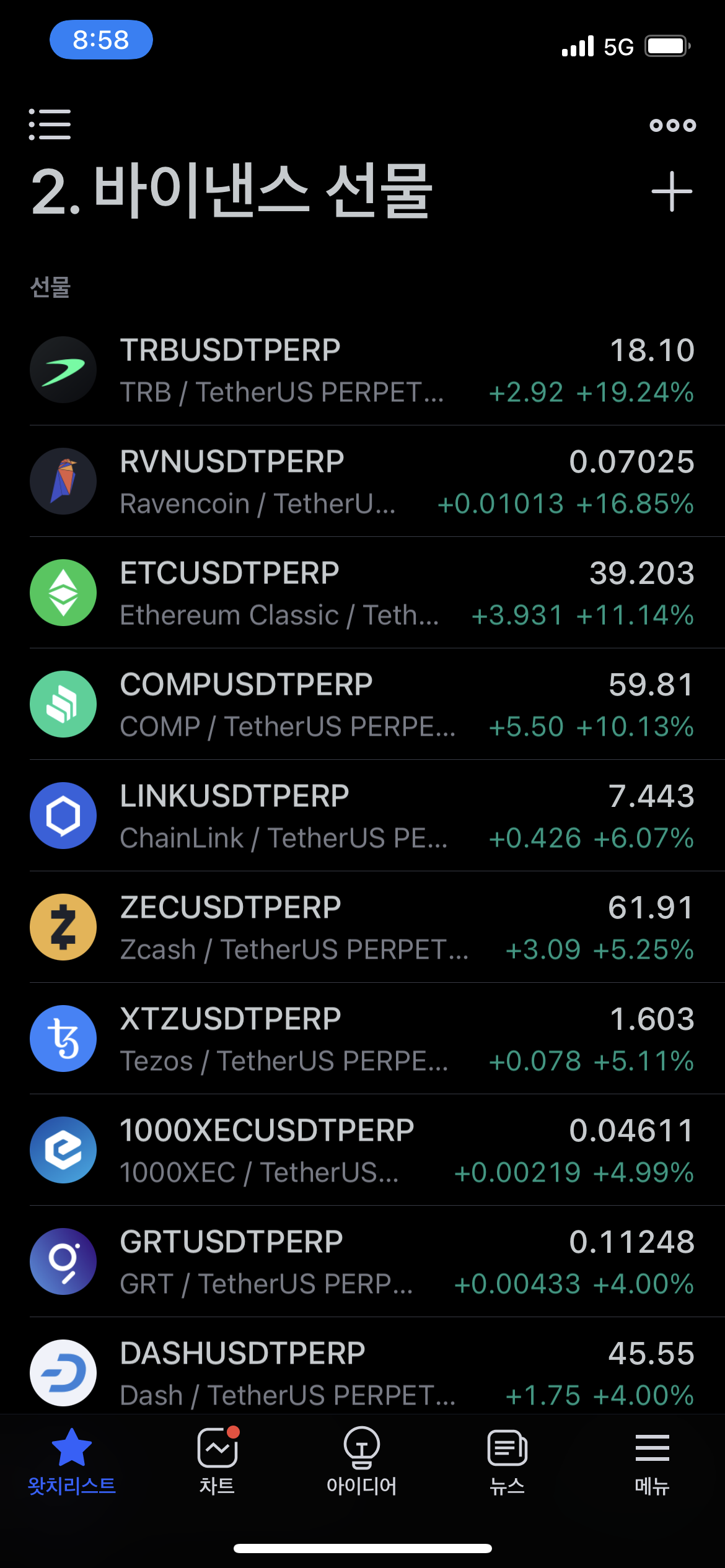Viewport: 725px width, 1568px height.
Task: Open the three-dot overflow menu
Action: click(672, 125)
